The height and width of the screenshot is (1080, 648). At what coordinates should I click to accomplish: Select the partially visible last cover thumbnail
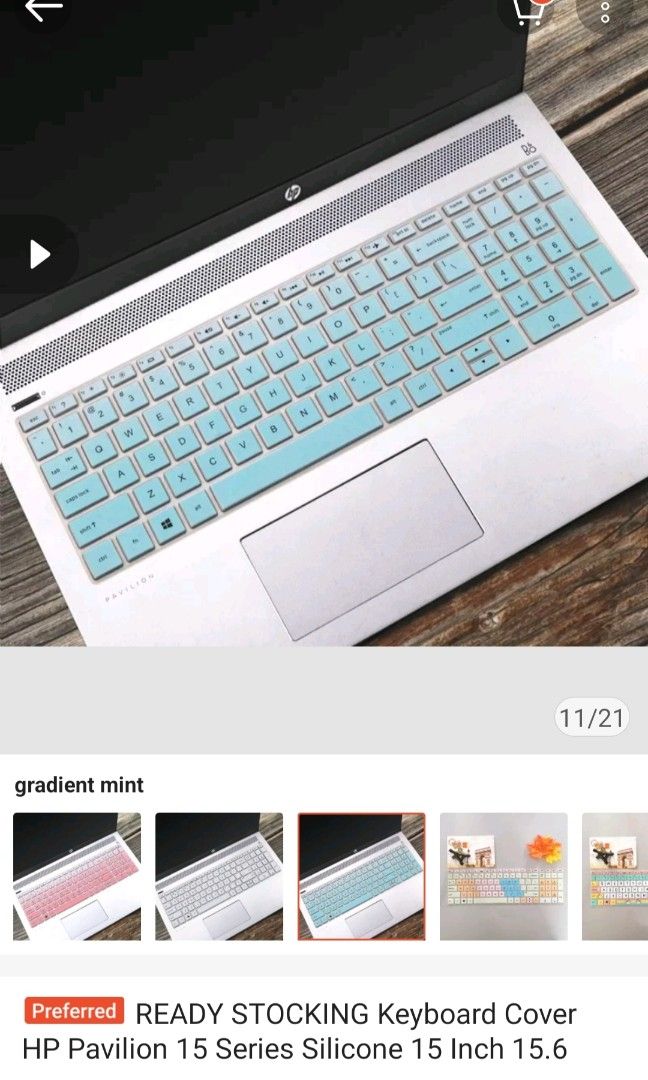615,876
